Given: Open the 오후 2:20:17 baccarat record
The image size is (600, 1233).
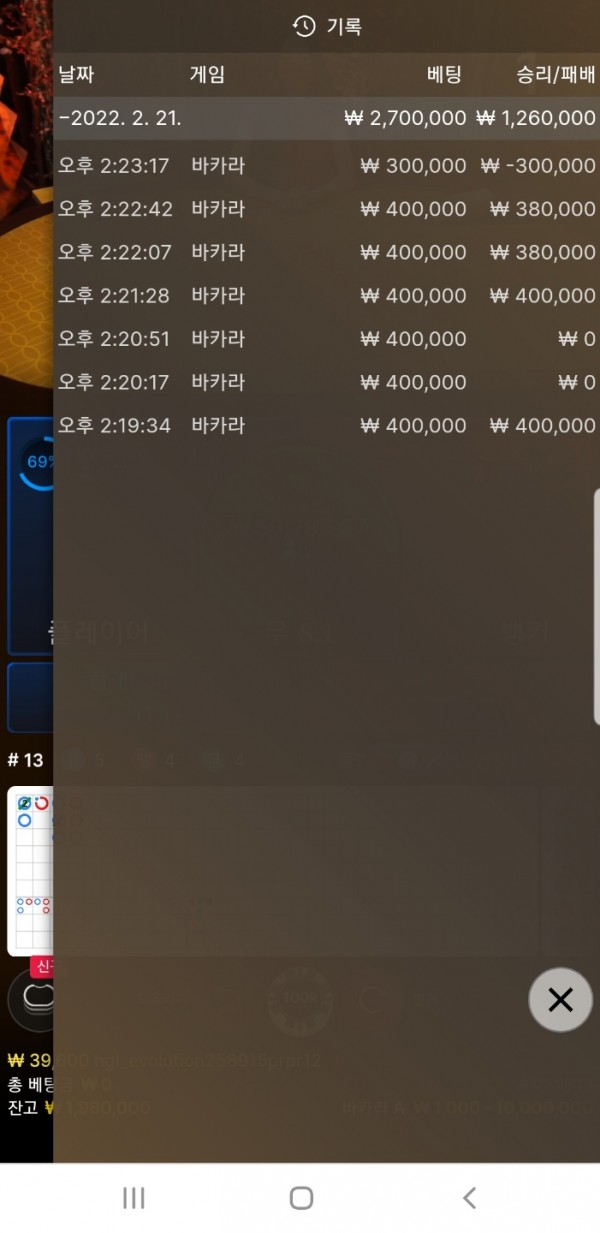Looking at the screenshot, I should pyautogui.click(x=326, y=382).
